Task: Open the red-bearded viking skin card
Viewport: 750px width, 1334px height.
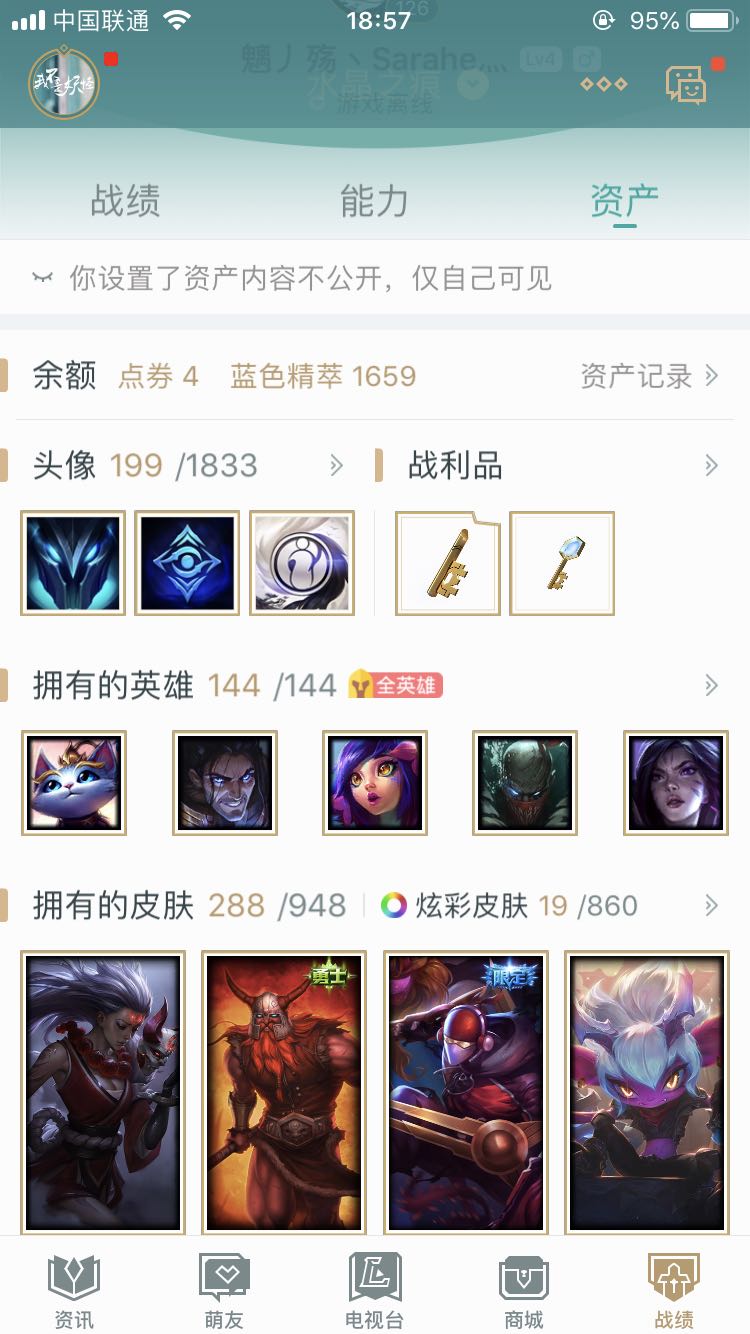Action: pyautogui.click(x=284, y=1091)
